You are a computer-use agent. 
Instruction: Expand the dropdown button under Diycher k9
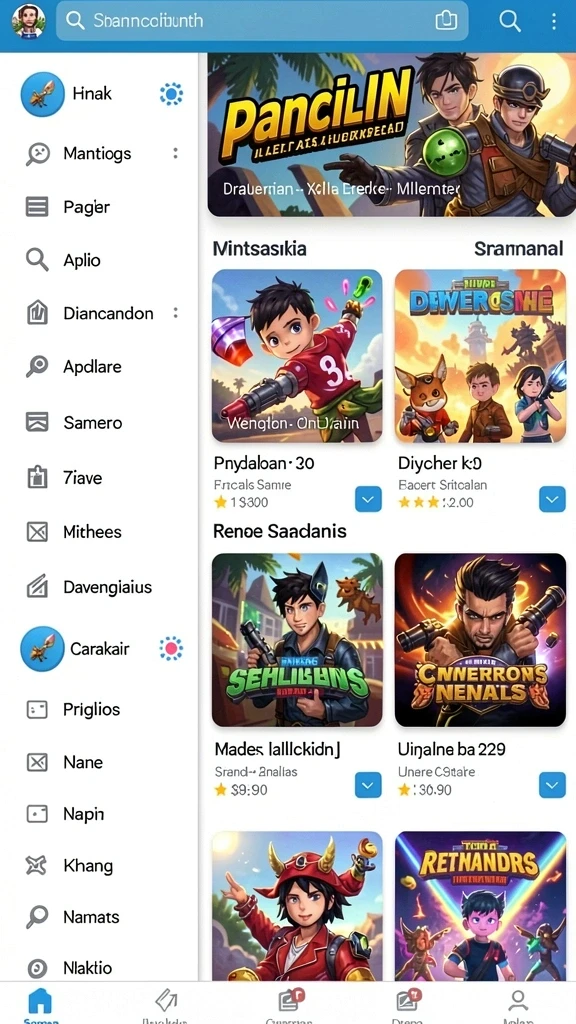pos(552,500)
